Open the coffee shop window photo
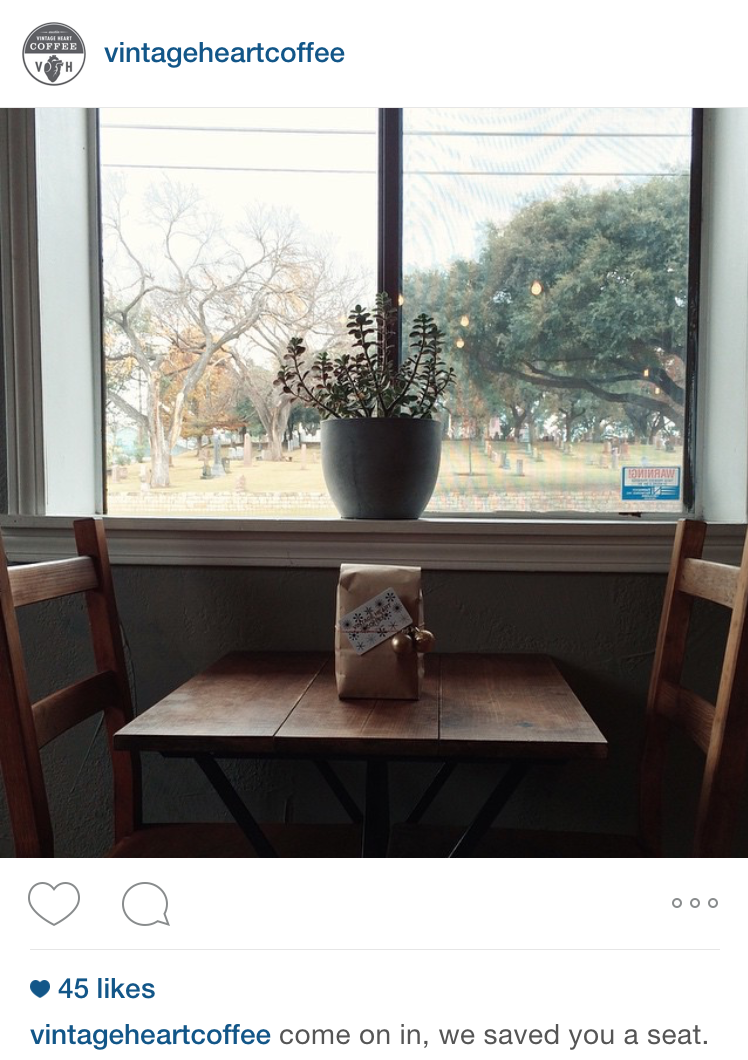Viewport: 748px width, 1060px height. click(x=374, y=482)
